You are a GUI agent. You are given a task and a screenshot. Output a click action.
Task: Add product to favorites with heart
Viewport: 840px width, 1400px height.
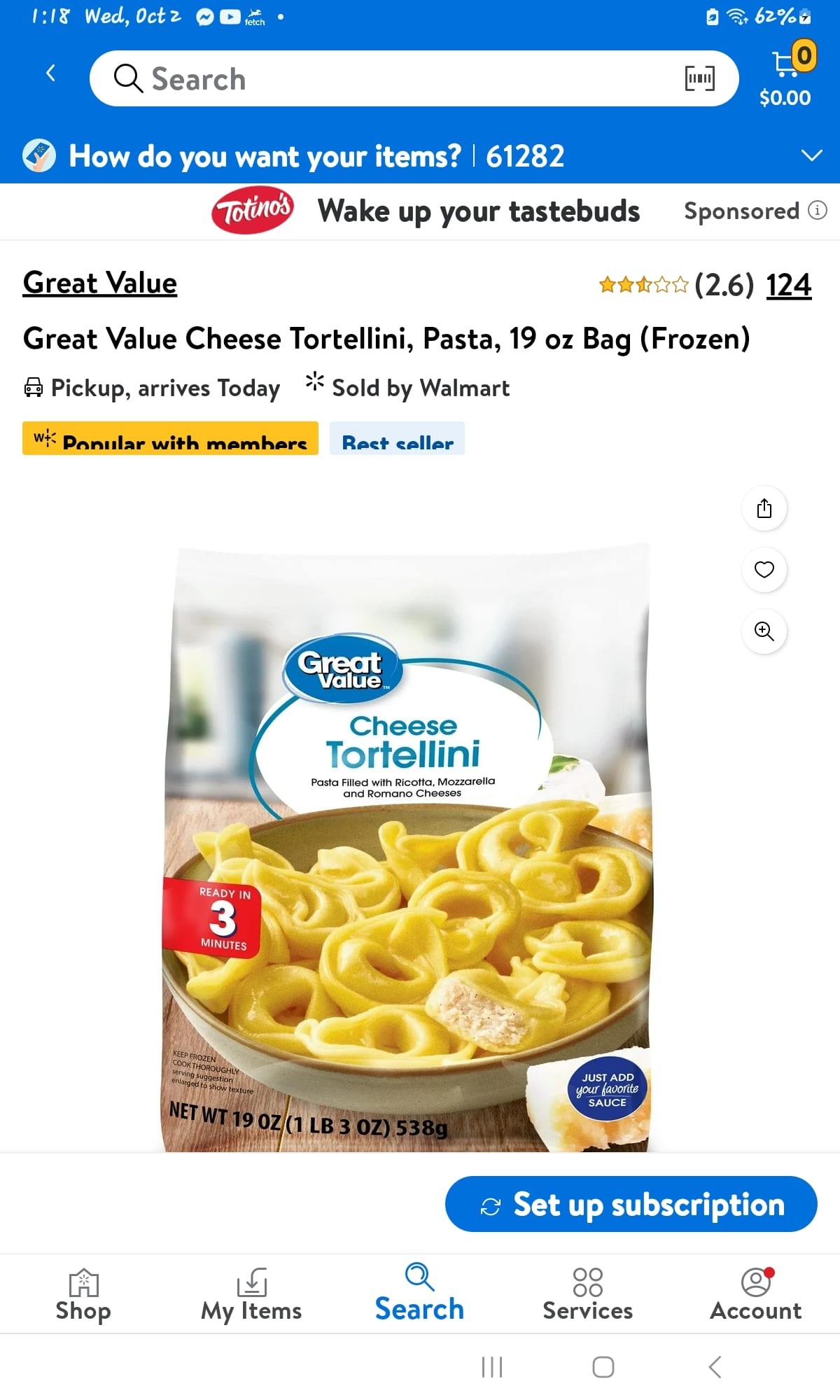pyautogui.click(x=764, y=570)
